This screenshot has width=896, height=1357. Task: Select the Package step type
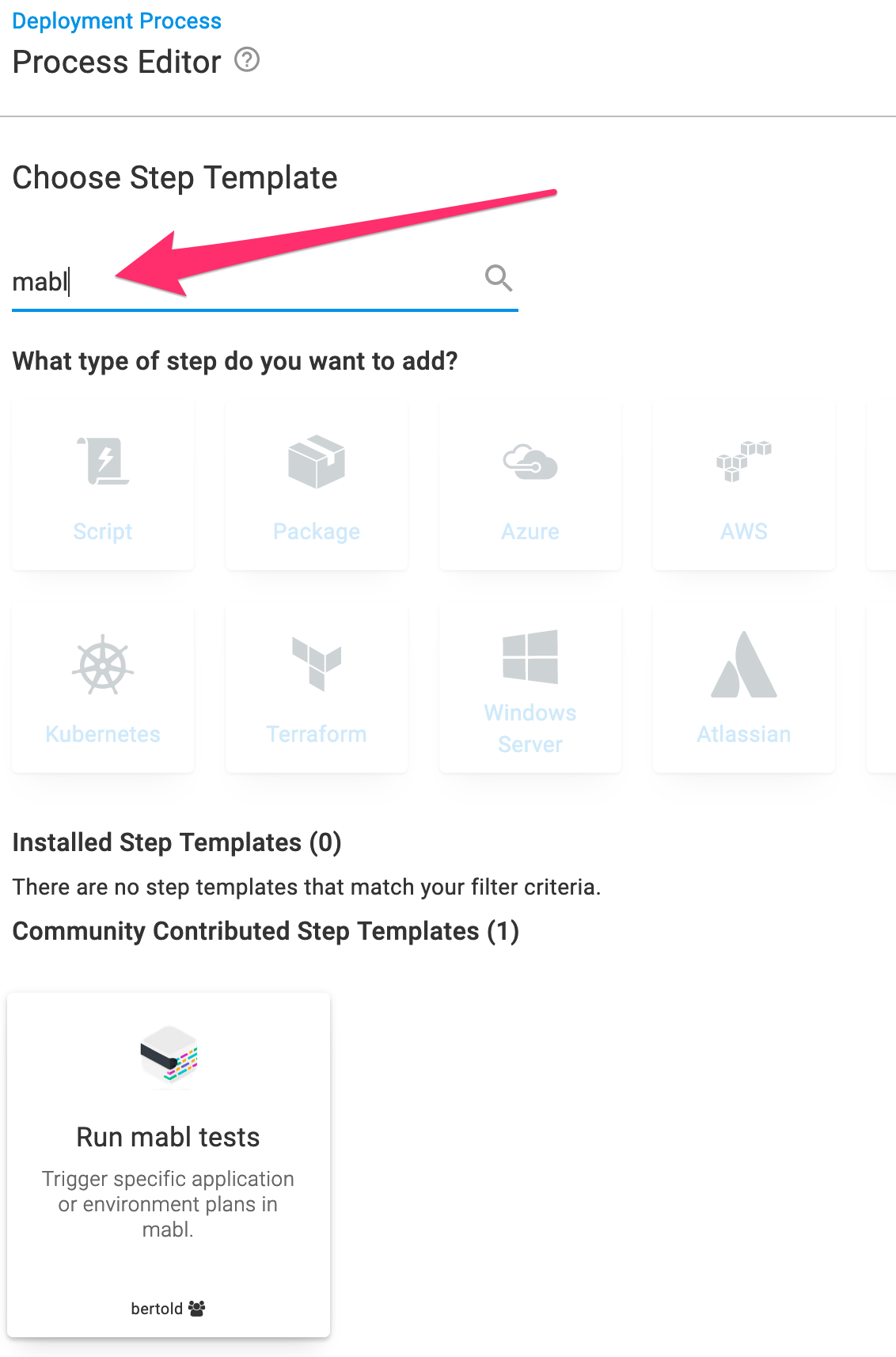(317, 487)
